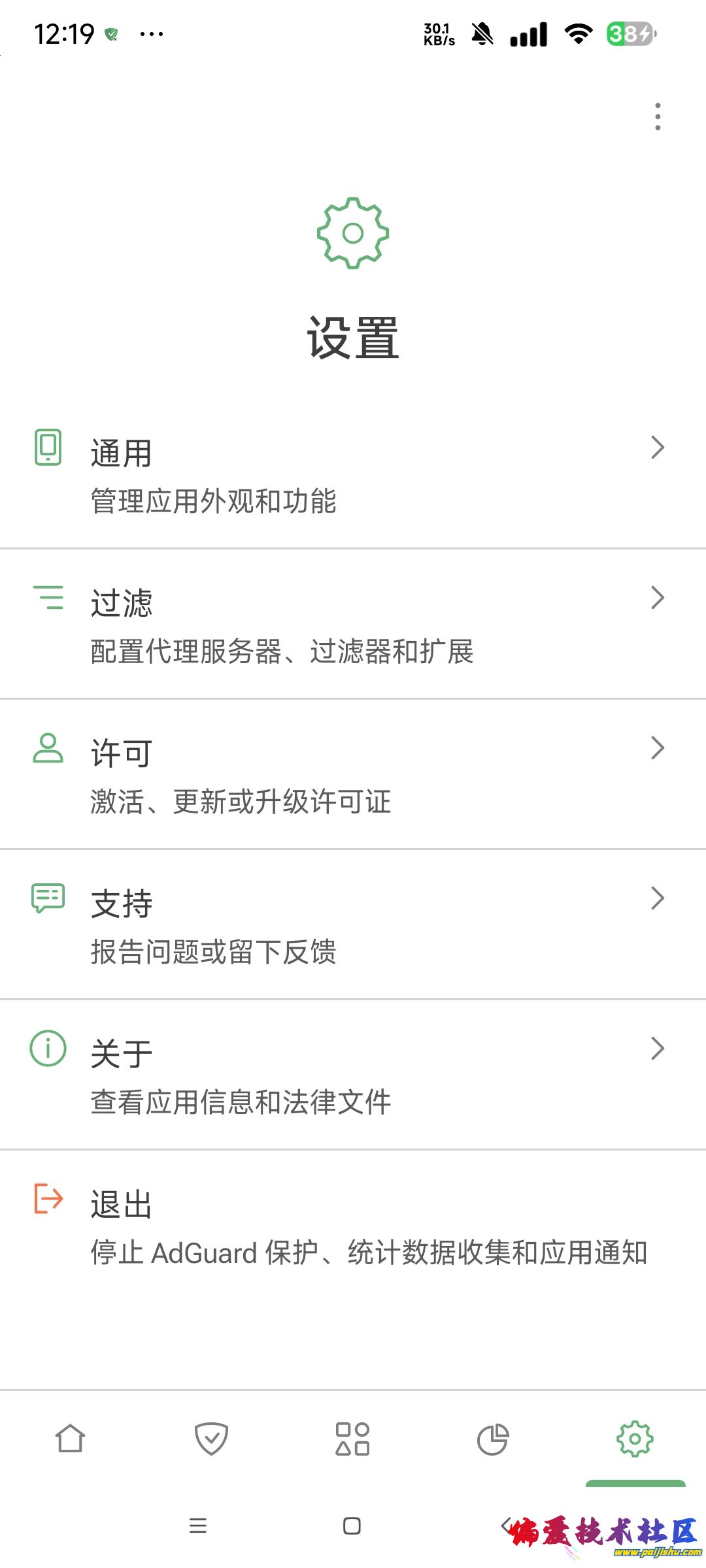This screenshot has width=706, height=1568.
Task: Open 通用 general settings
Action: (353, 475)
